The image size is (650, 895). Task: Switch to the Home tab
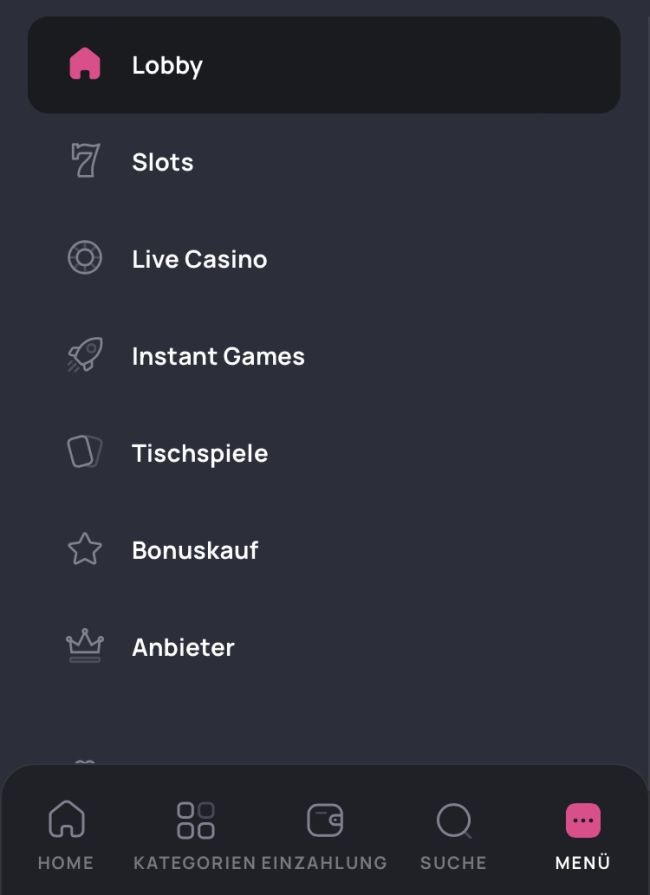66,834
